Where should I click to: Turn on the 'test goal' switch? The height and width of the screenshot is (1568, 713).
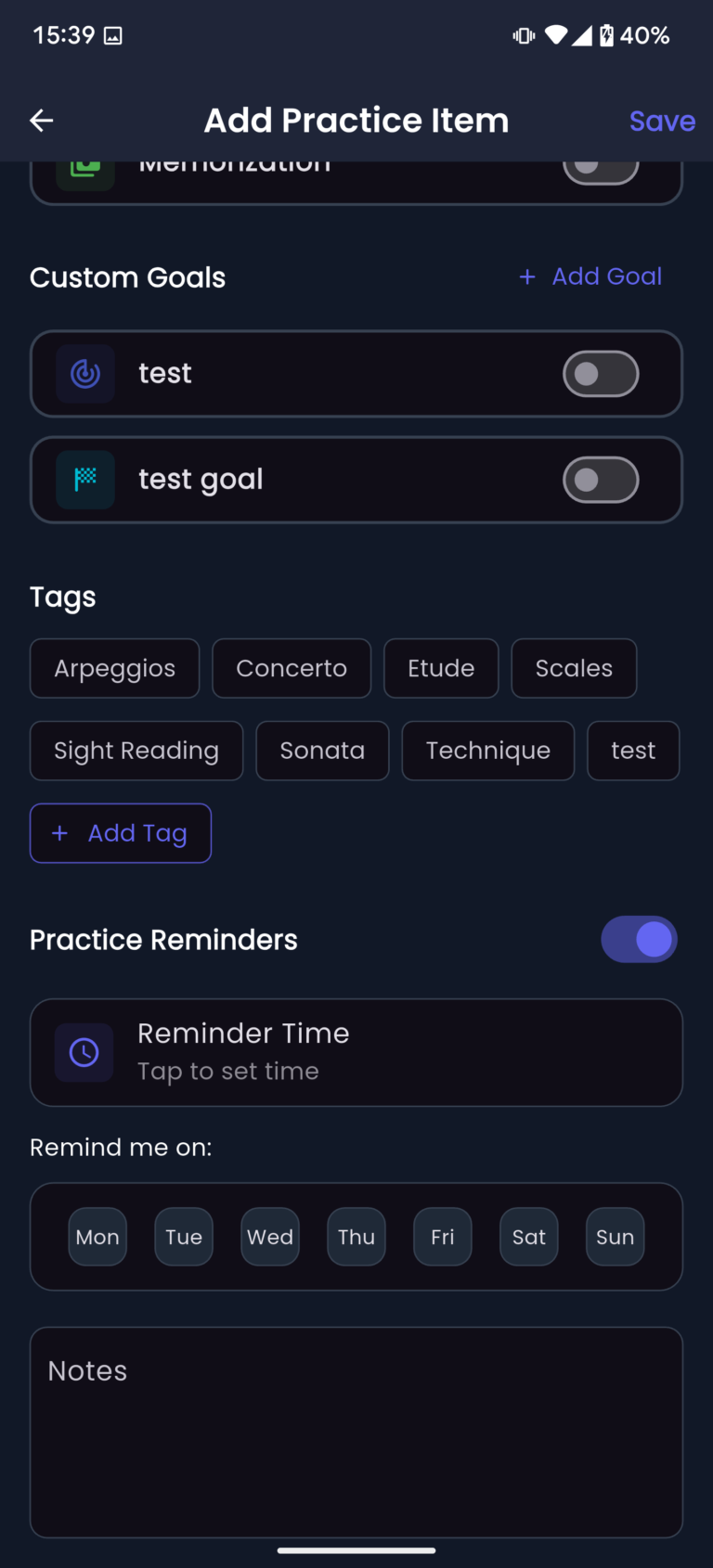[601, 480]
